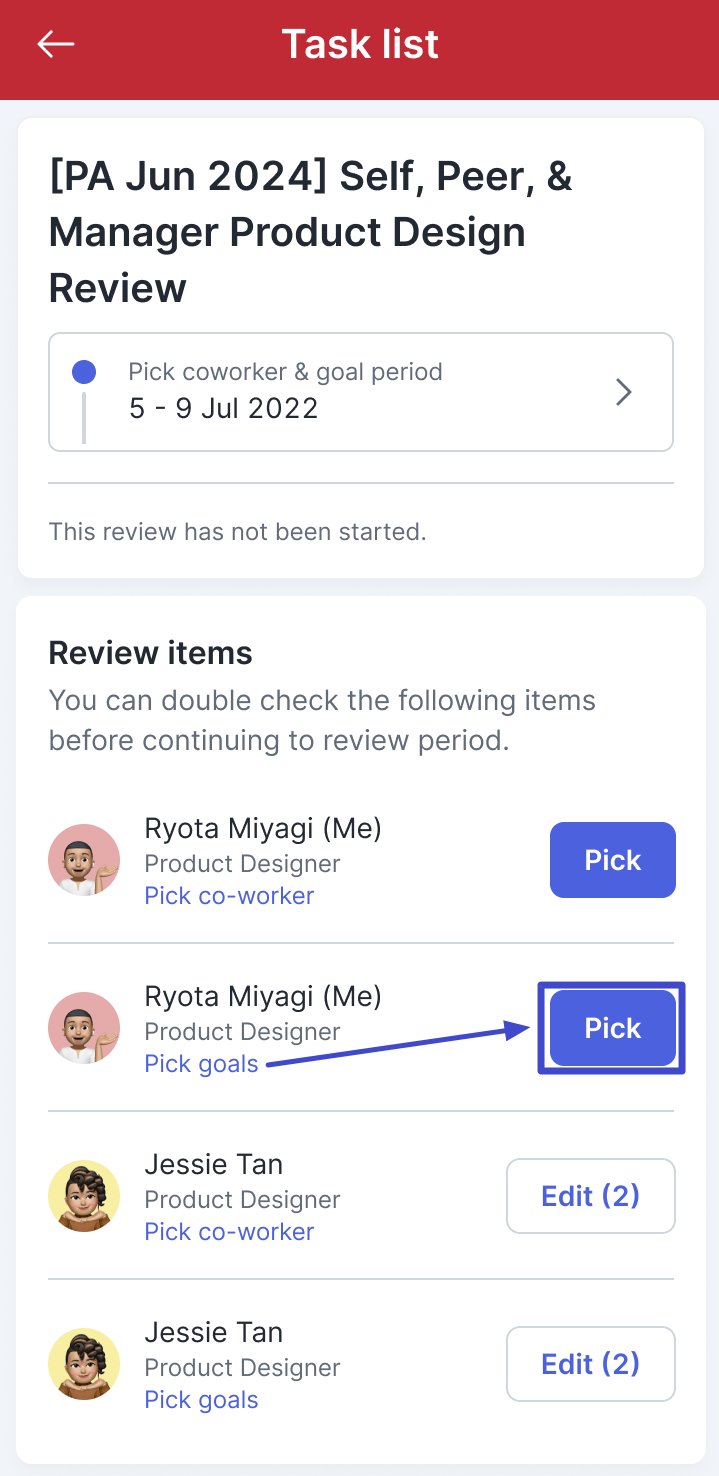Open the Pick coworker & goal period card
Image resolution: width=719 pixels, height=1476 pixels.
361,392
